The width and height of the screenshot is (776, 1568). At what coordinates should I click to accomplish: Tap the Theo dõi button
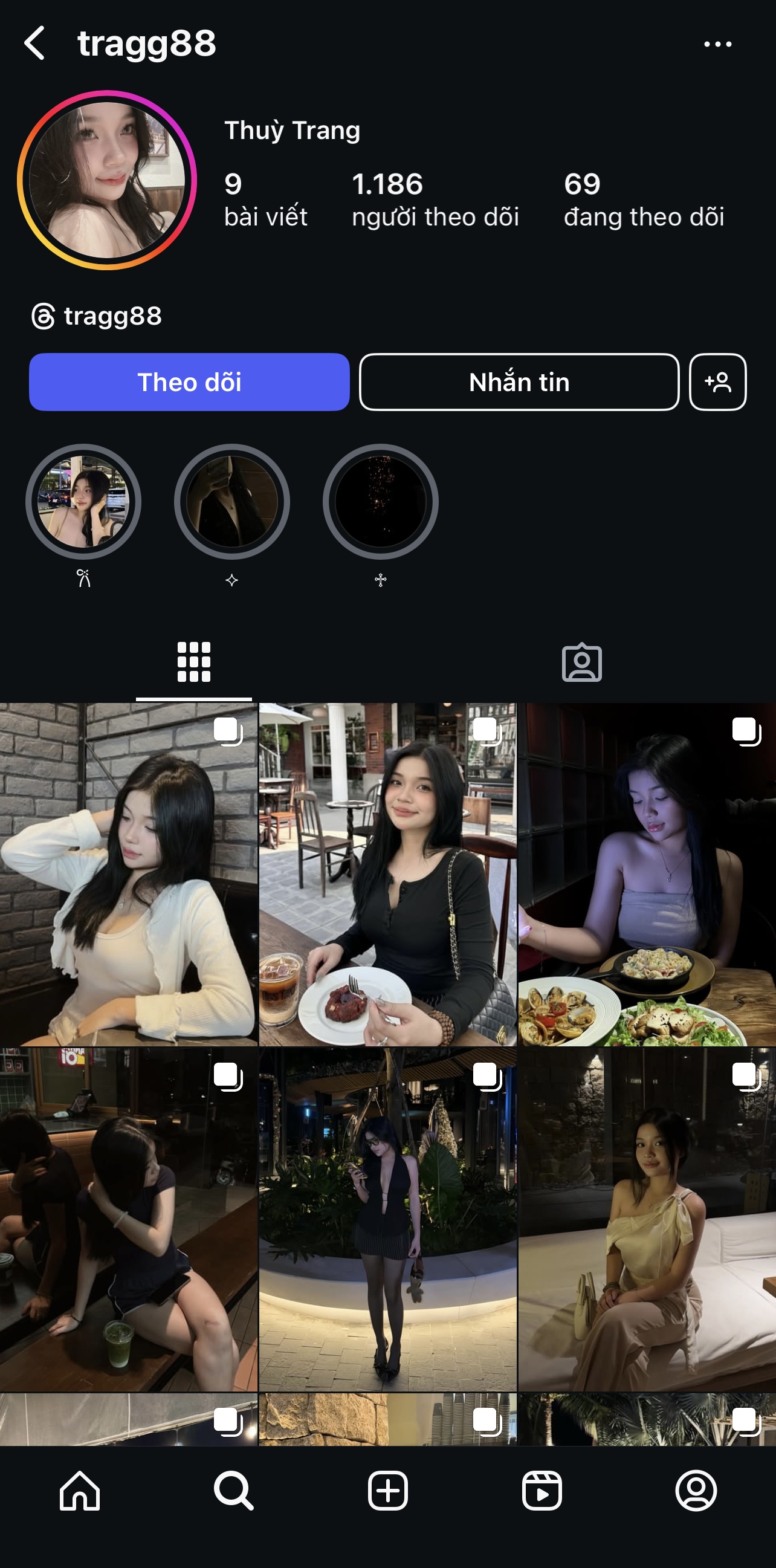(x=189, y=381)
